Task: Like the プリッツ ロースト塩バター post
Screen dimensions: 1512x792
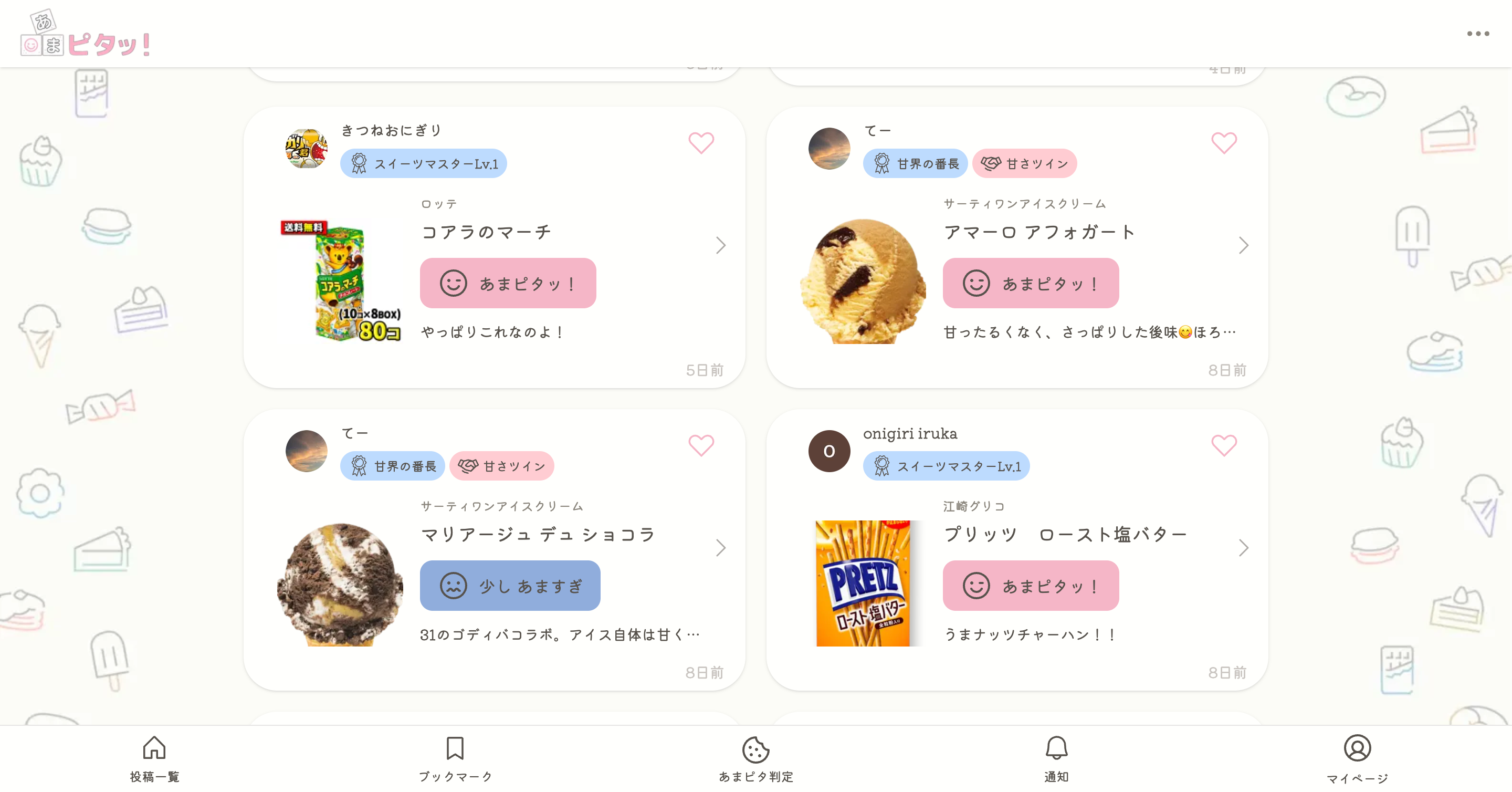Action: pyautogui.click(x=1223, y=445)
